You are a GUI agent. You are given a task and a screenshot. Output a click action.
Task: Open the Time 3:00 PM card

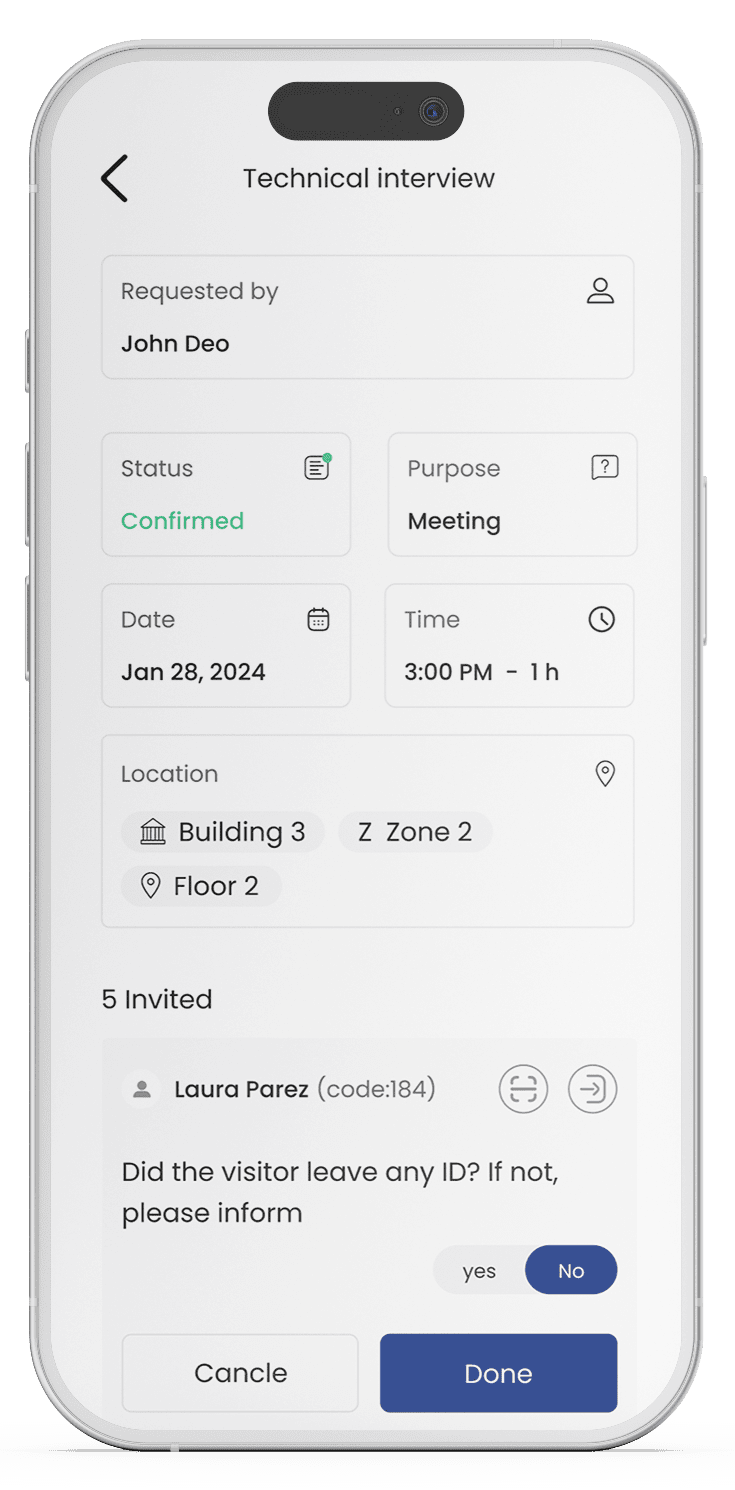[x=509, y=645]
